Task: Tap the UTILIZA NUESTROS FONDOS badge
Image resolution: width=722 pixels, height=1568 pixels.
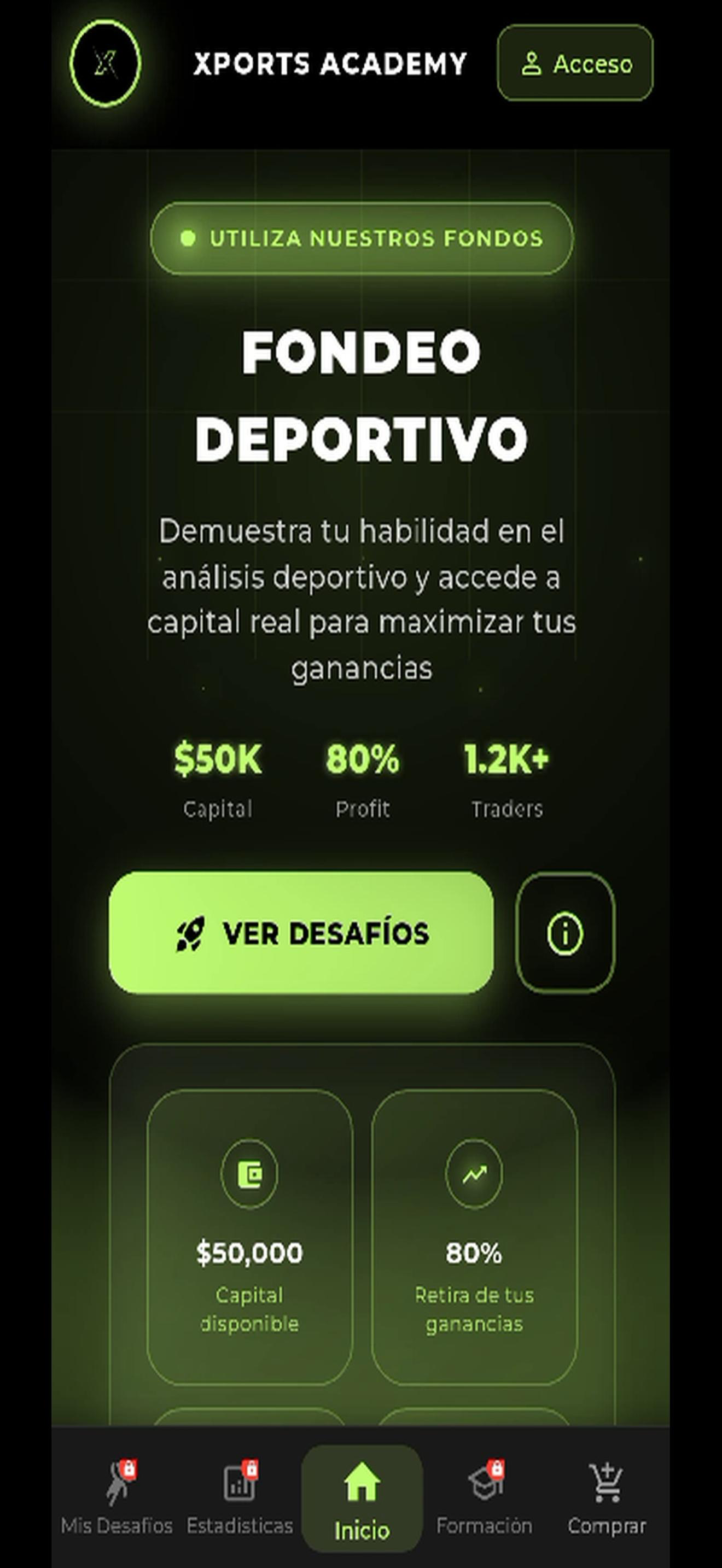Action: (x=361, y=238)
